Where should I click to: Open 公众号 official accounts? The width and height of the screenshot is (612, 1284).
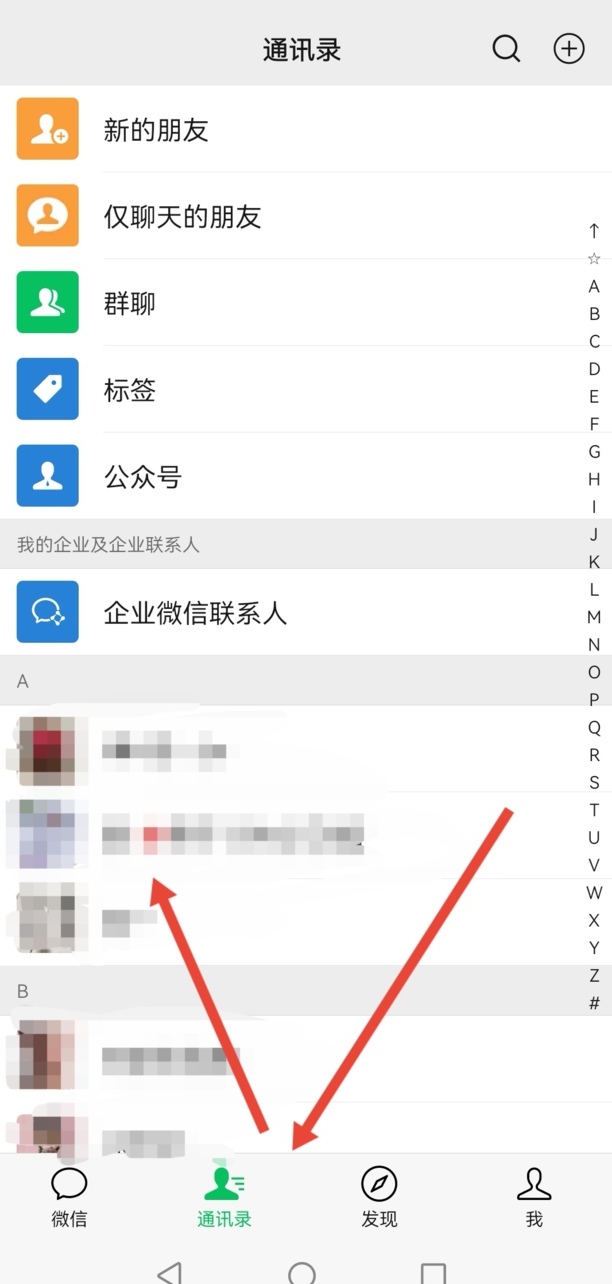pos(300,476)
